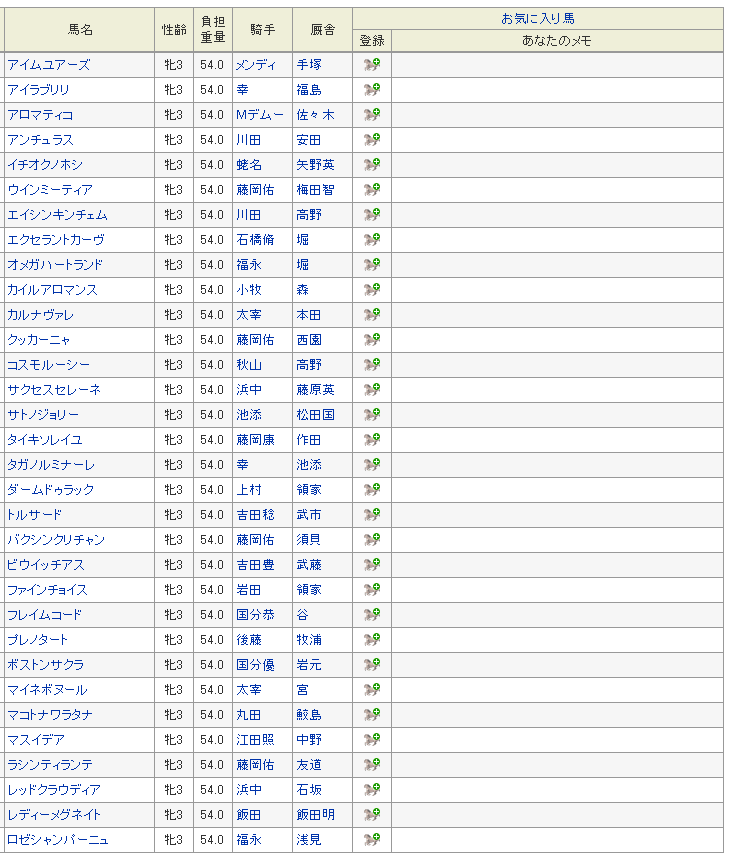View jockey 蛯名 profile

click(249, 165)
